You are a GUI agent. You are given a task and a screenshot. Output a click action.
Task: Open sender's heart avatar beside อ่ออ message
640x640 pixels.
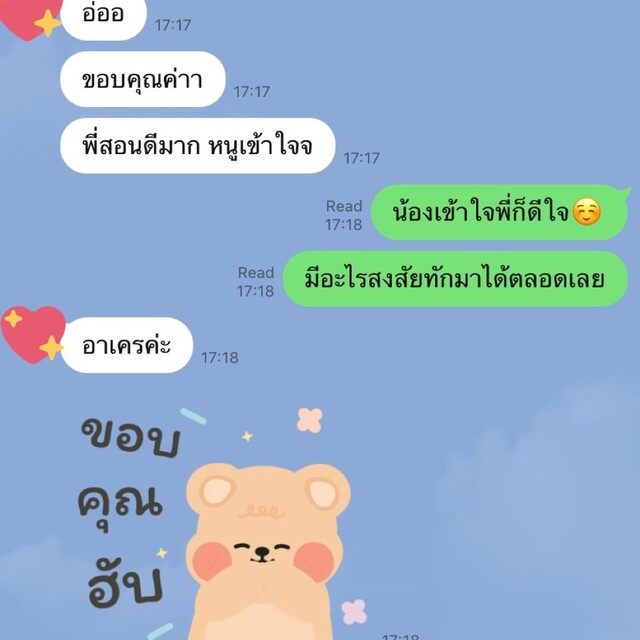tap(28, 17)
